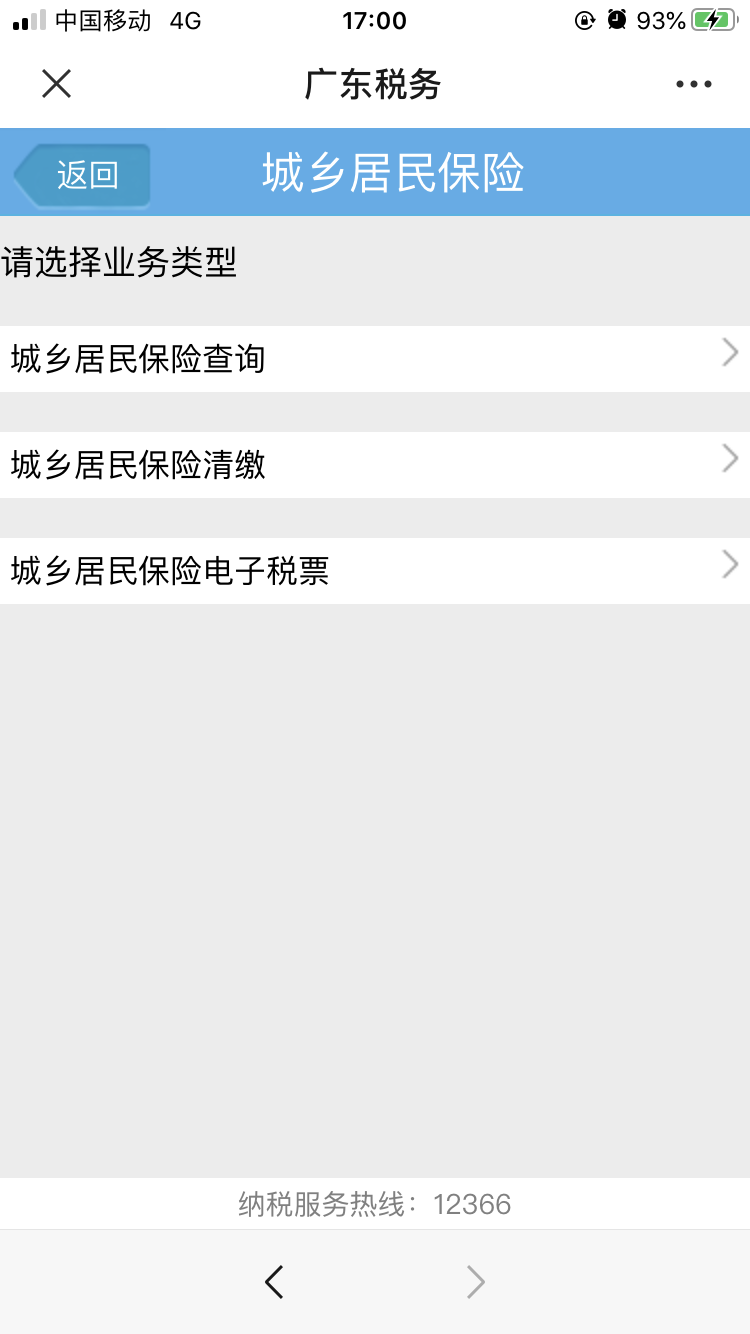
Task: Open the three-dot overflow menu
Action: 694,85
